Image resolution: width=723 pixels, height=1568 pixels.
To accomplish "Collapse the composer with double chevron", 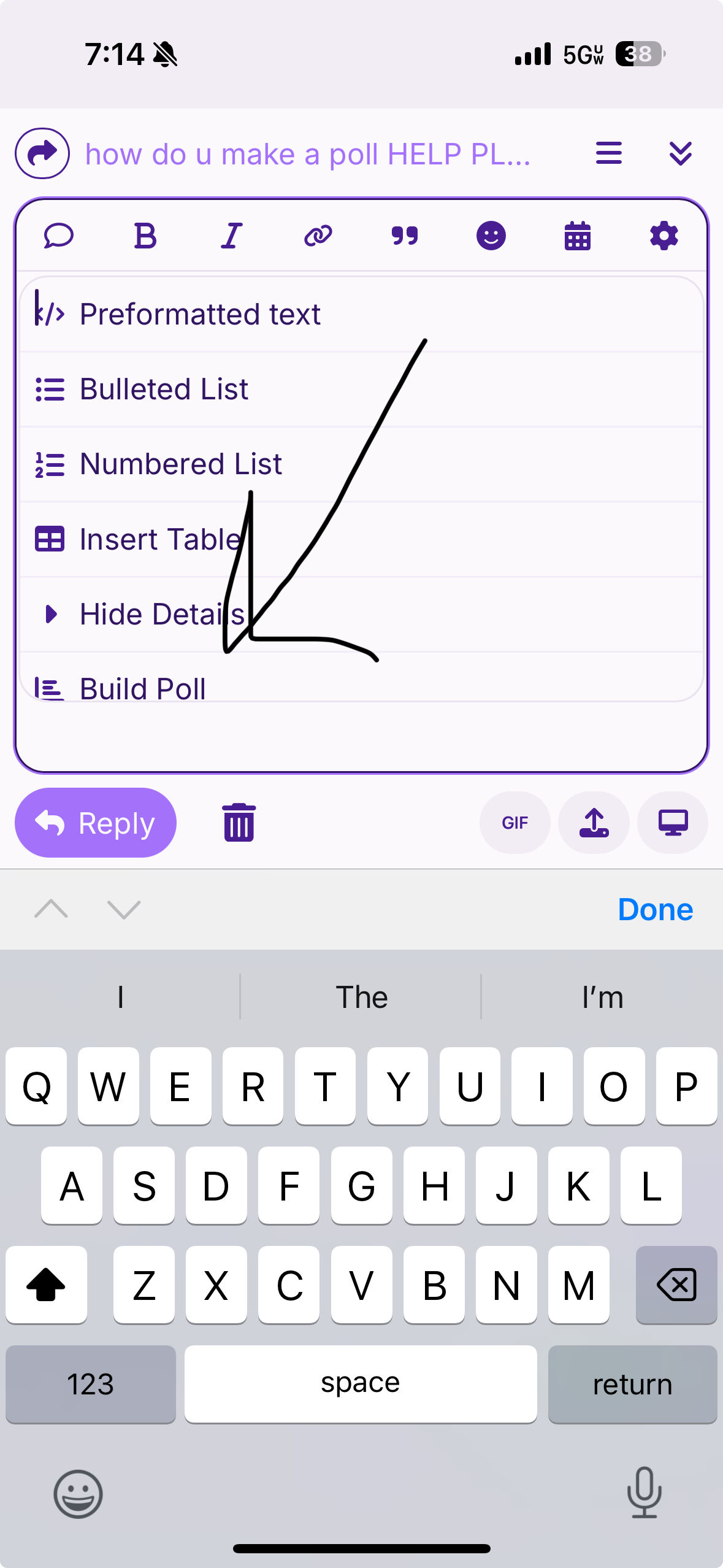I will [681, 153].
